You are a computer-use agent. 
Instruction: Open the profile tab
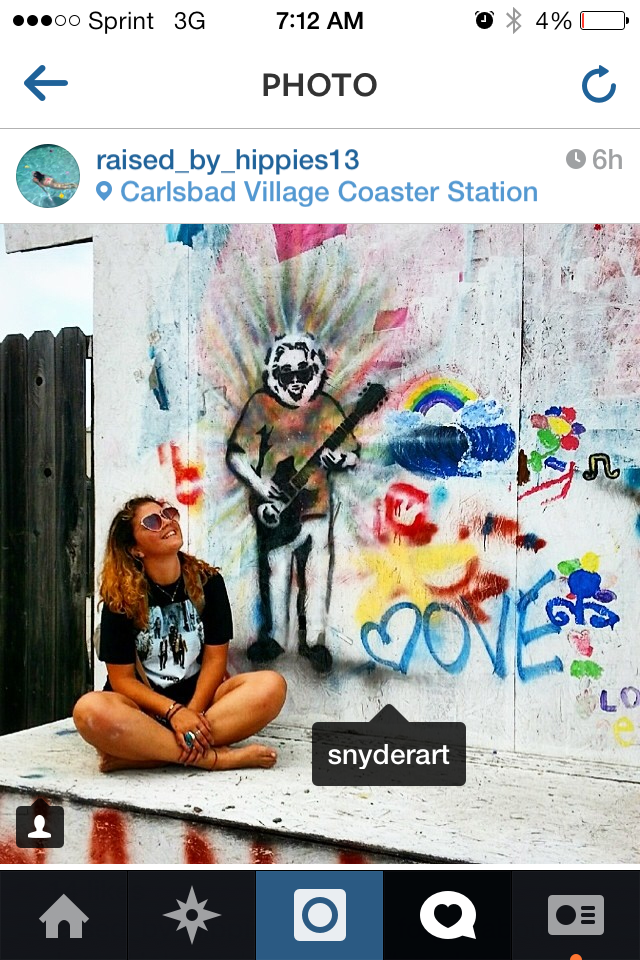click(576, 915)
